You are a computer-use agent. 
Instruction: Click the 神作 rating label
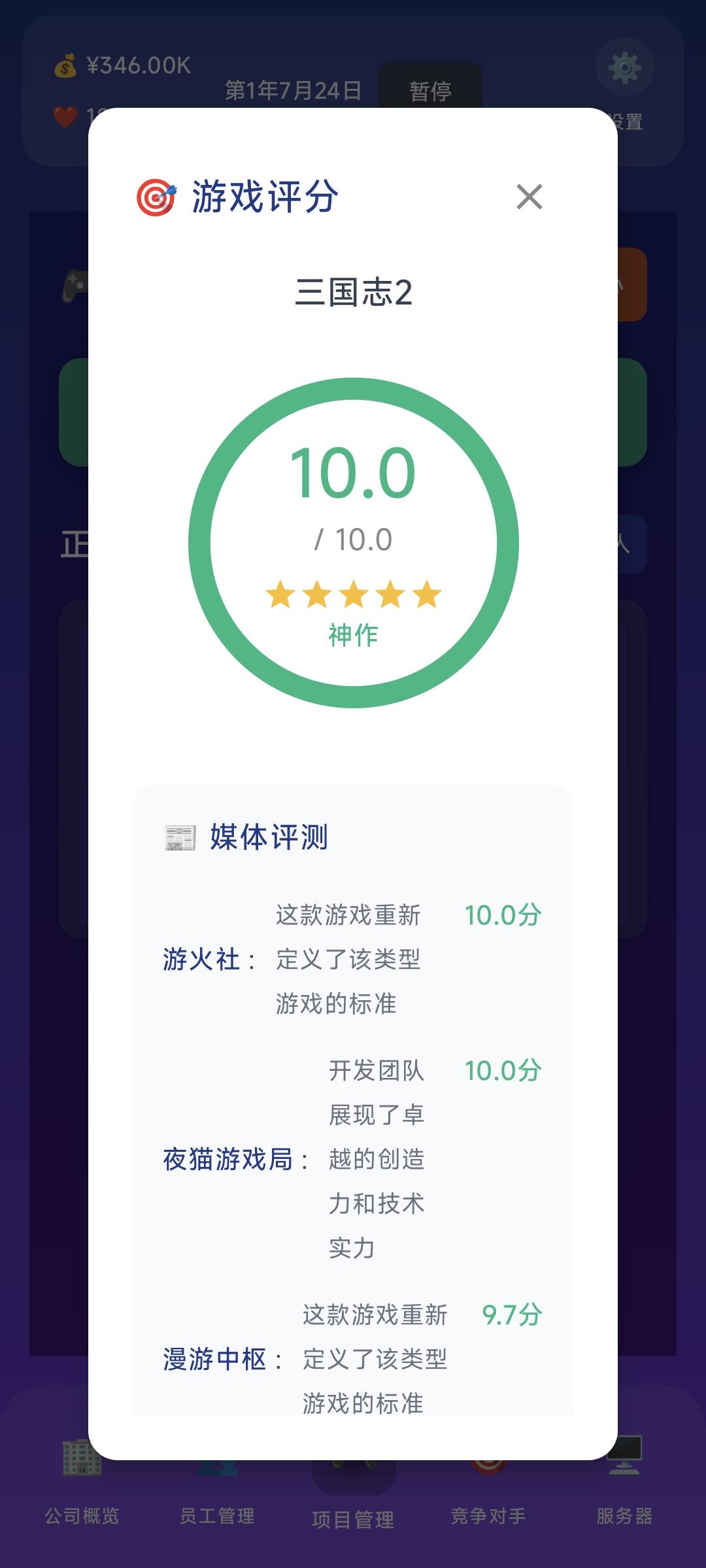[x=353, y=635]
